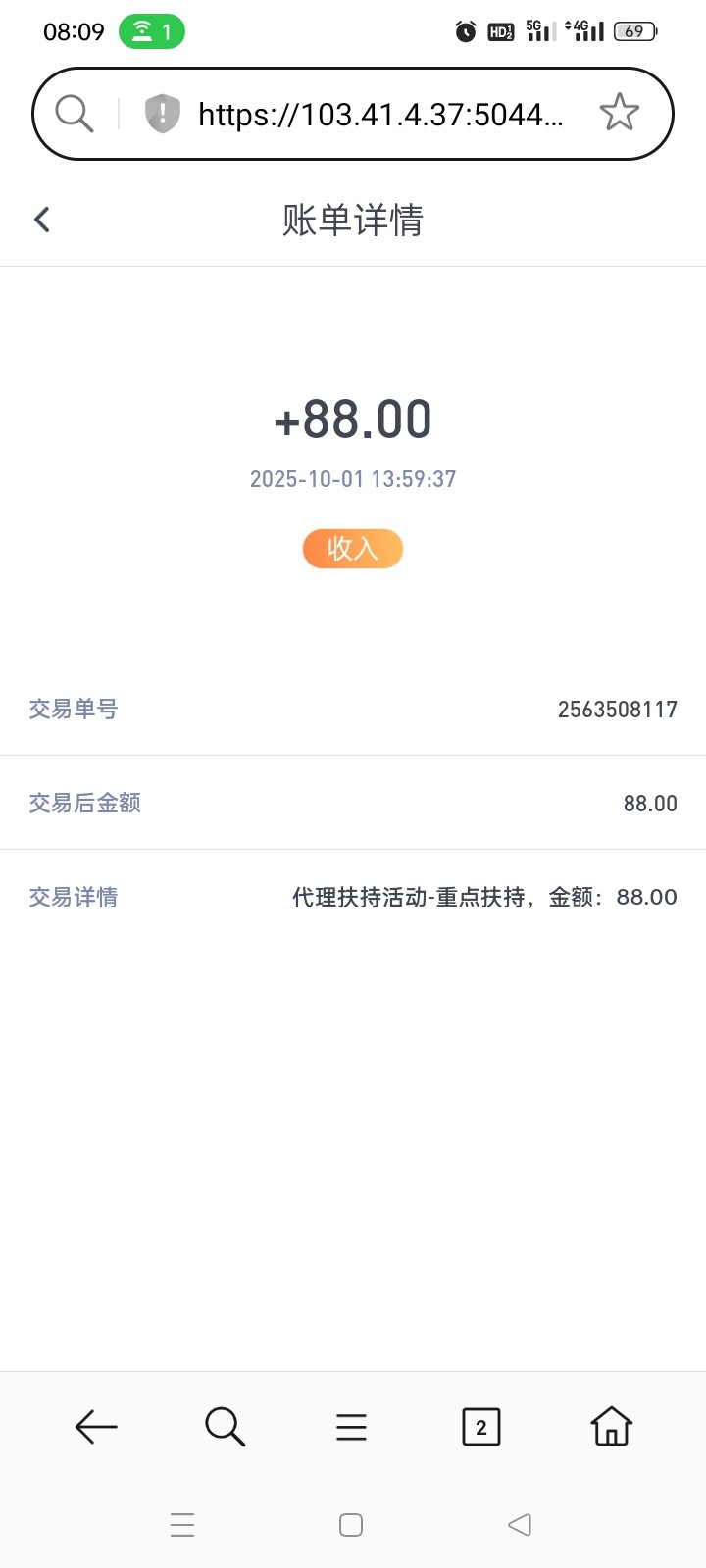Open the browser's three-line menu
Screen dimensions: 706x1568
pos(351,1427)
